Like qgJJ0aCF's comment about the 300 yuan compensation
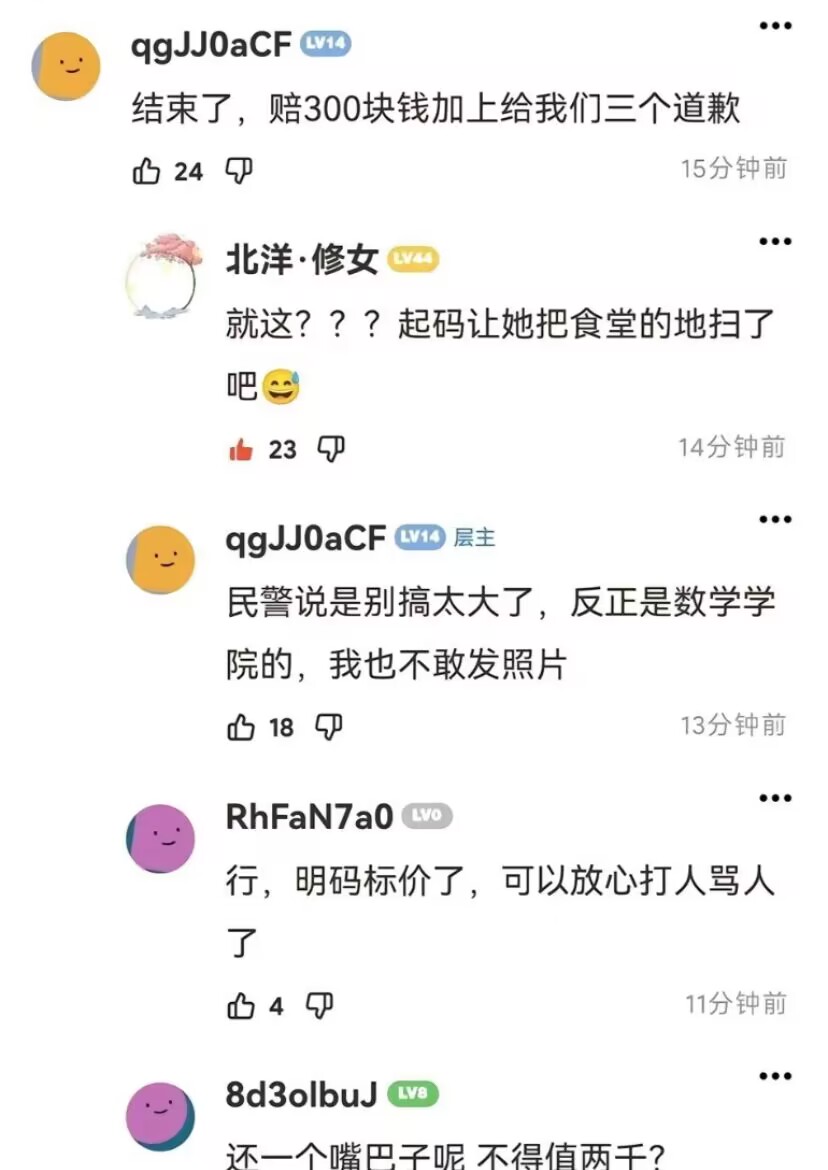This screenshot has height=1170, width=828. (144, 170)
